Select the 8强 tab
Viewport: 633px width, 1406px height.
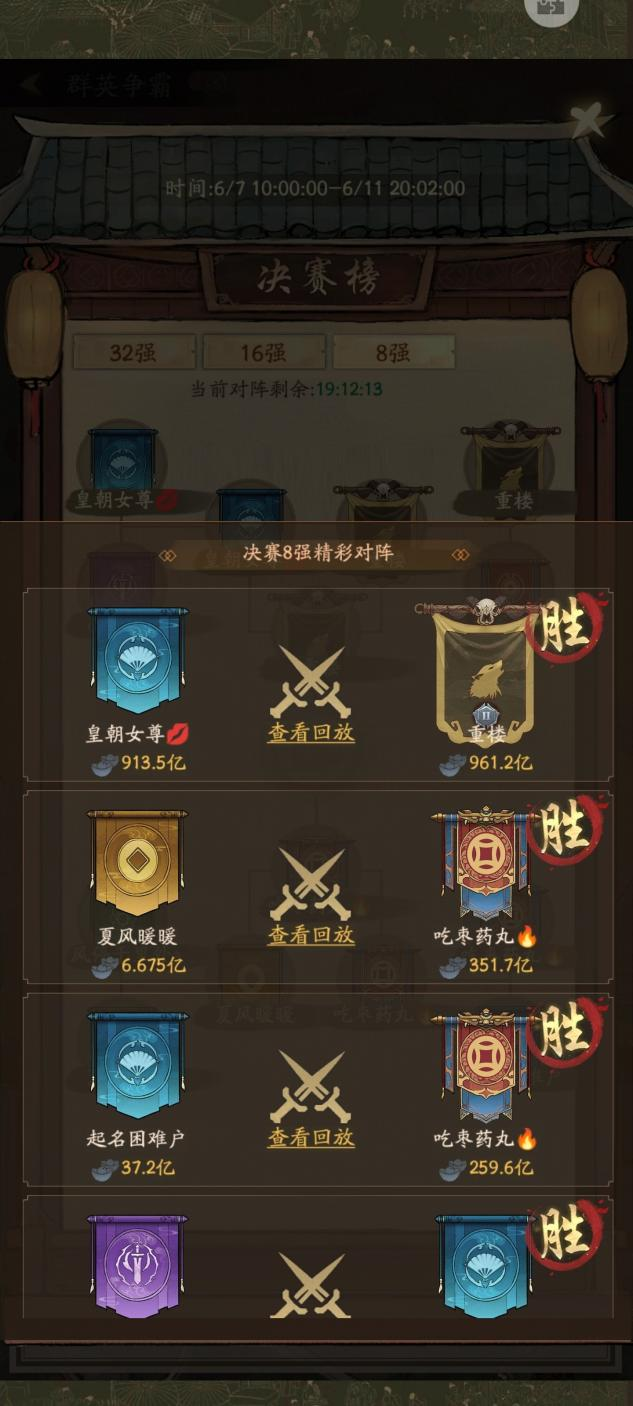pos(393,353)
